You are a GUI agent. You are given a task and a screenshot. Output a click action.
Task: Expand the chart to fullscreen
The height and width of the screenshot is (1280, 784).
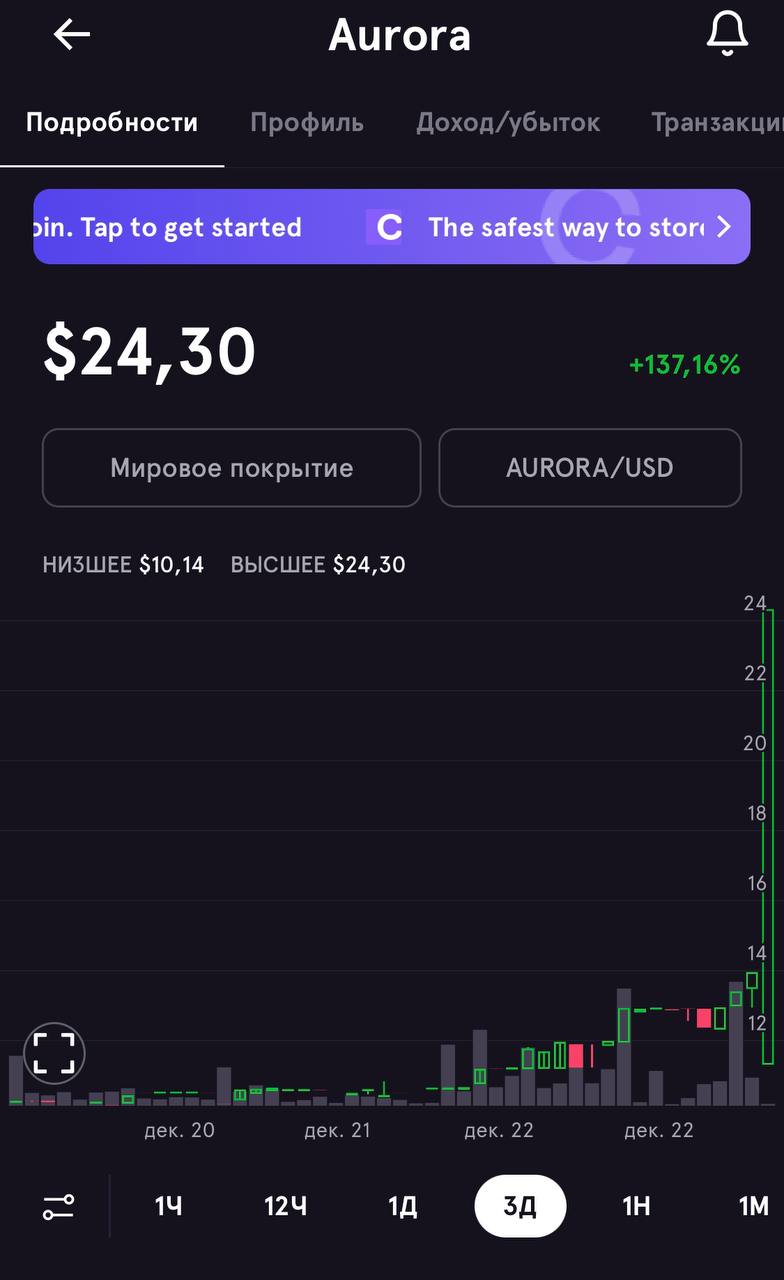pyautogui.click(x=54, y=1053)
